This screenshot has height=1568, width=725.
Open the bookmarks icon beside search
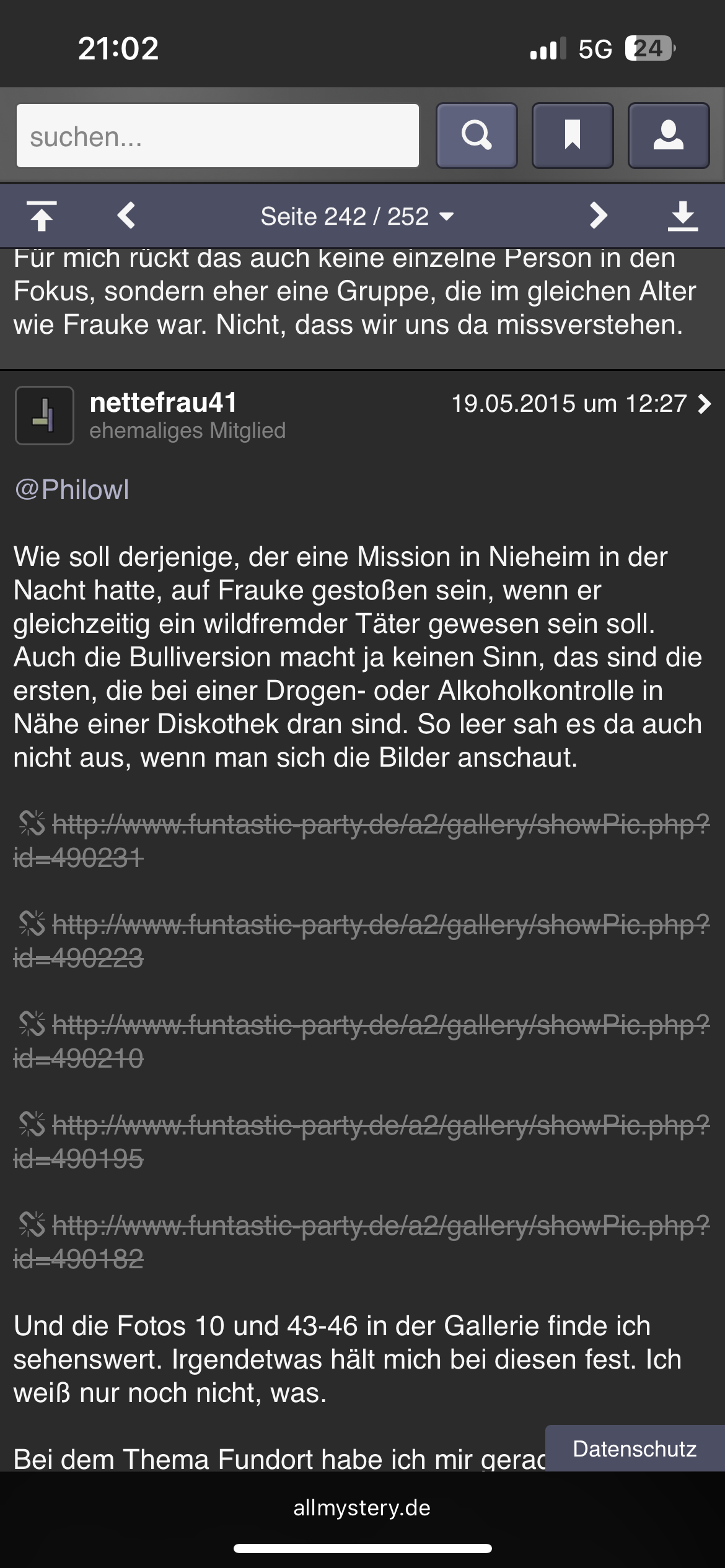572,136
